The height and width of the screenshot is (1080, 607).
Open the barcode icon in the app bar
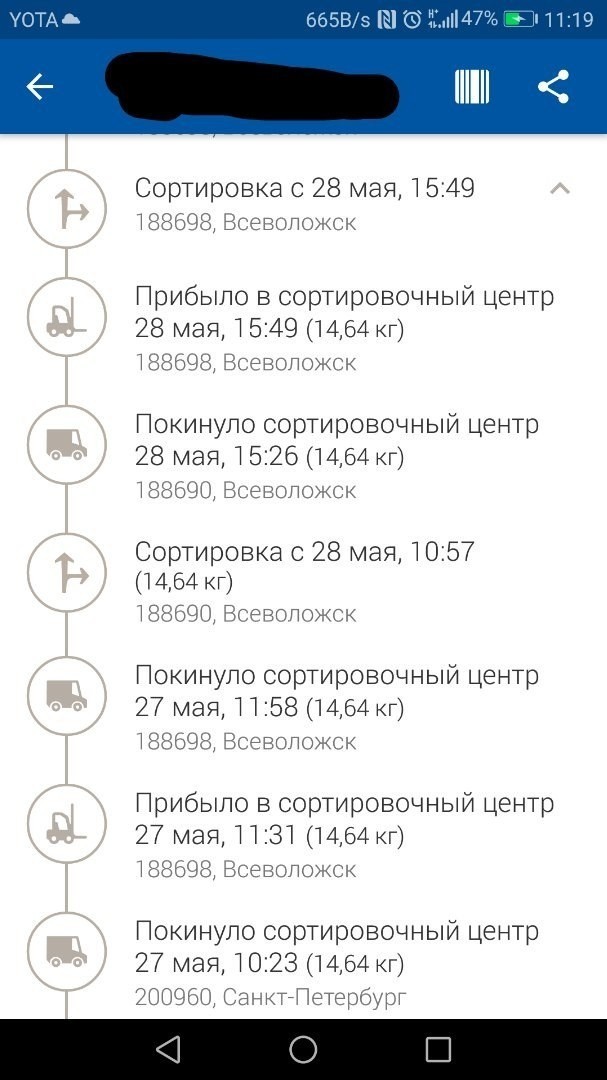coord(472,87)
